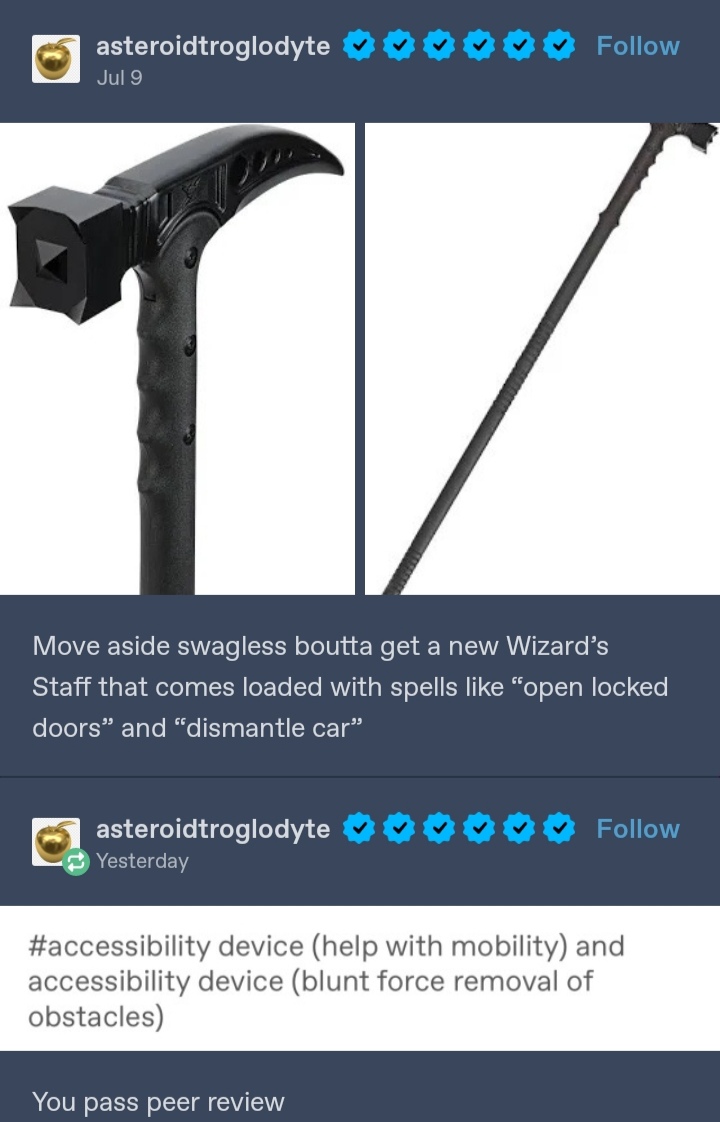View the cane handle close-up photo
Screen dimensions: 720x1122
tap(177, 358)
